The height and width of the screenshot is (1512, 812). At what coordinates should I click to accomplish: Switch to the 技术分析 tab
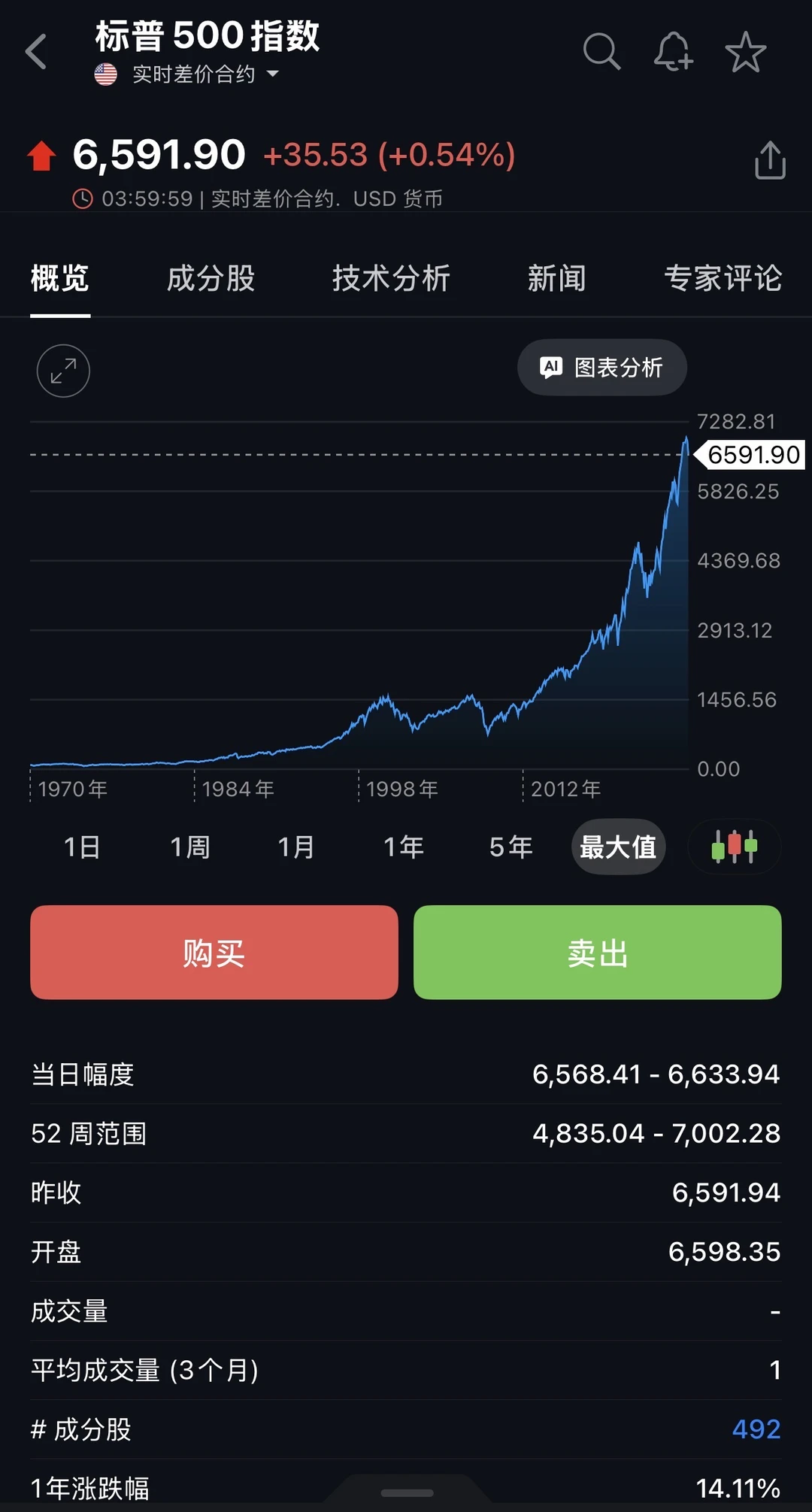click(x=391, y=279)
